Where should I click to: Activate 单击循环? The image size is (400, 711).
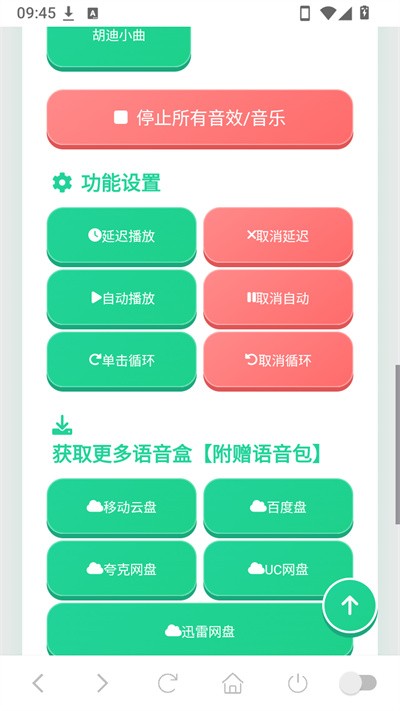point(122,360)
